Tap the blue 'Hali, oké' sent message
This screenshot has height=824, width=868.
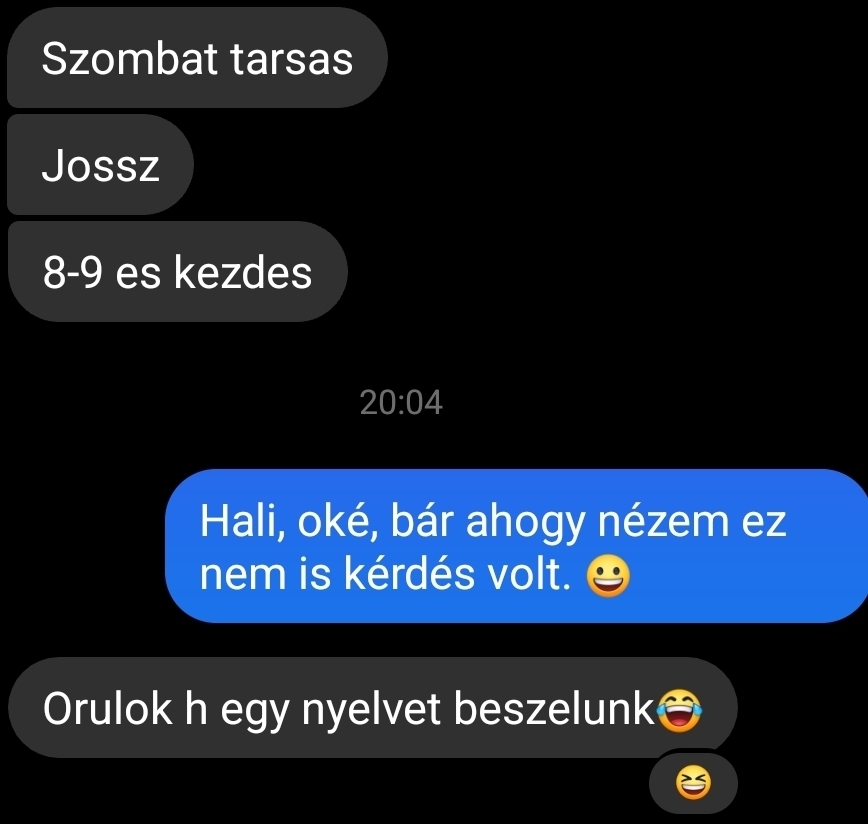coord(515,547)
